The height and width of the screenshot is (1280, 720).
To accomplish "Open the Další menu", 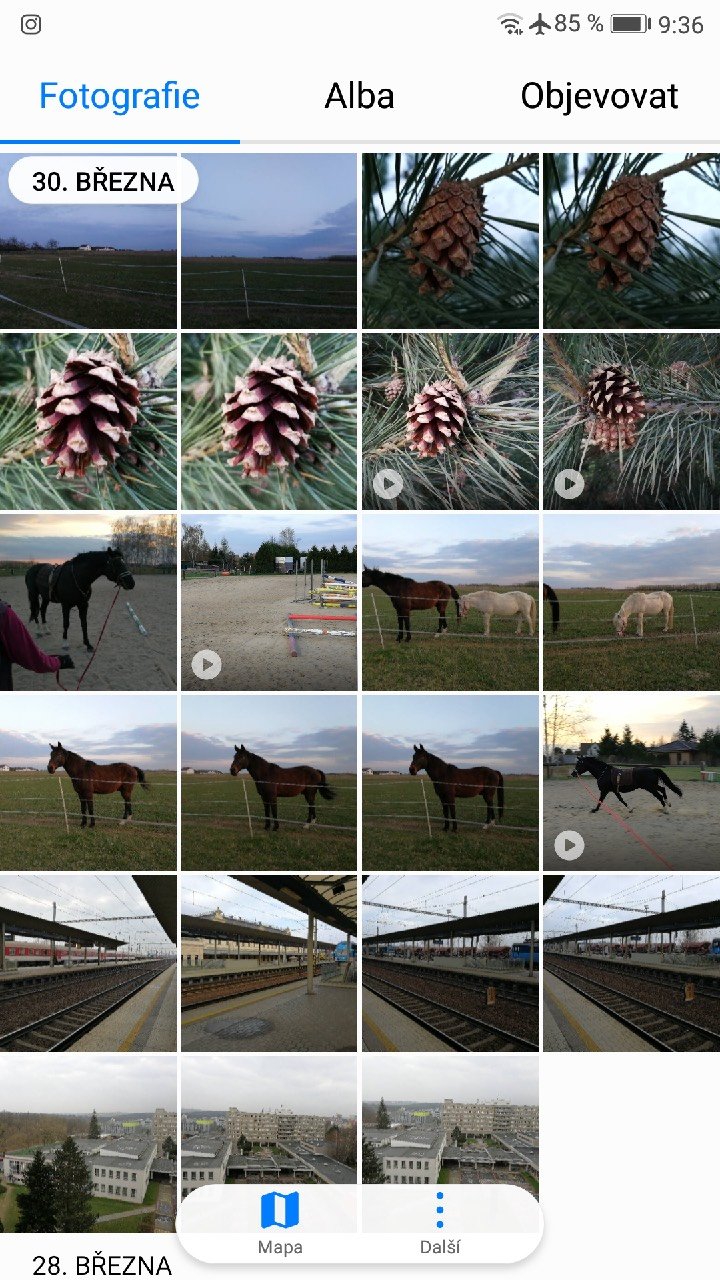I will point(440,1222).
